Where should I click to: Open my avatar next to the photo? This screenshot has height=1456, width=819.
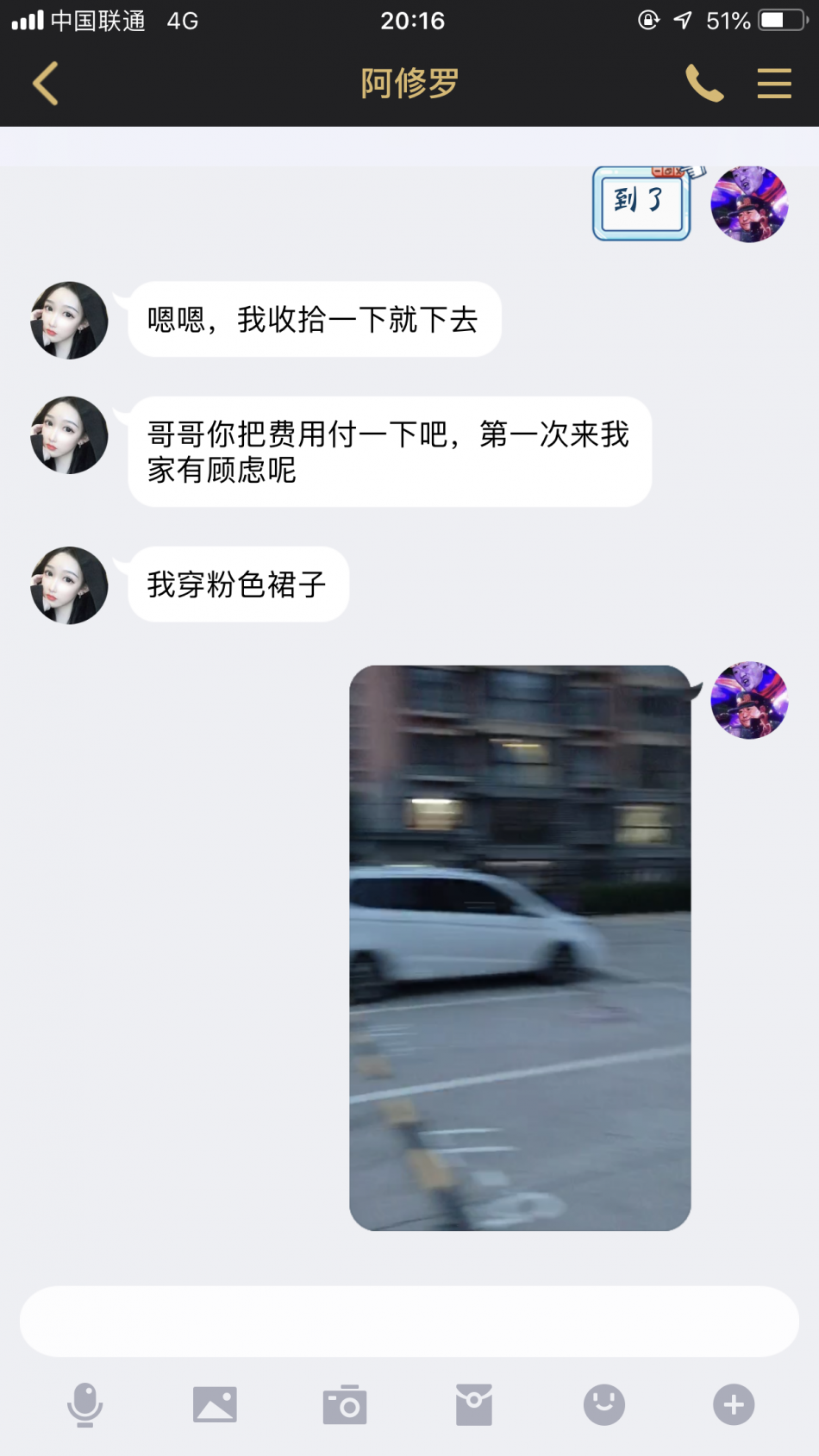pyautogui.click(x=749, y=700)
